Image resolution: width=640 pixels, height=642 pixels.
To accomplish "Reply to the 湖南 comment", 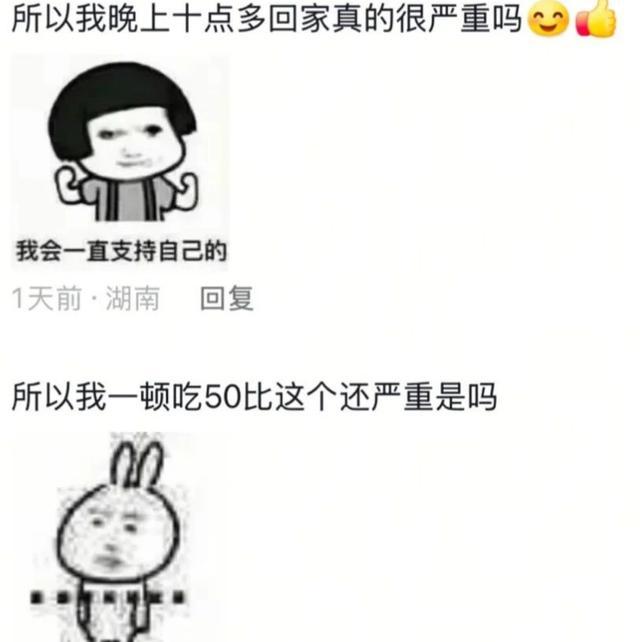I will 226,299.
